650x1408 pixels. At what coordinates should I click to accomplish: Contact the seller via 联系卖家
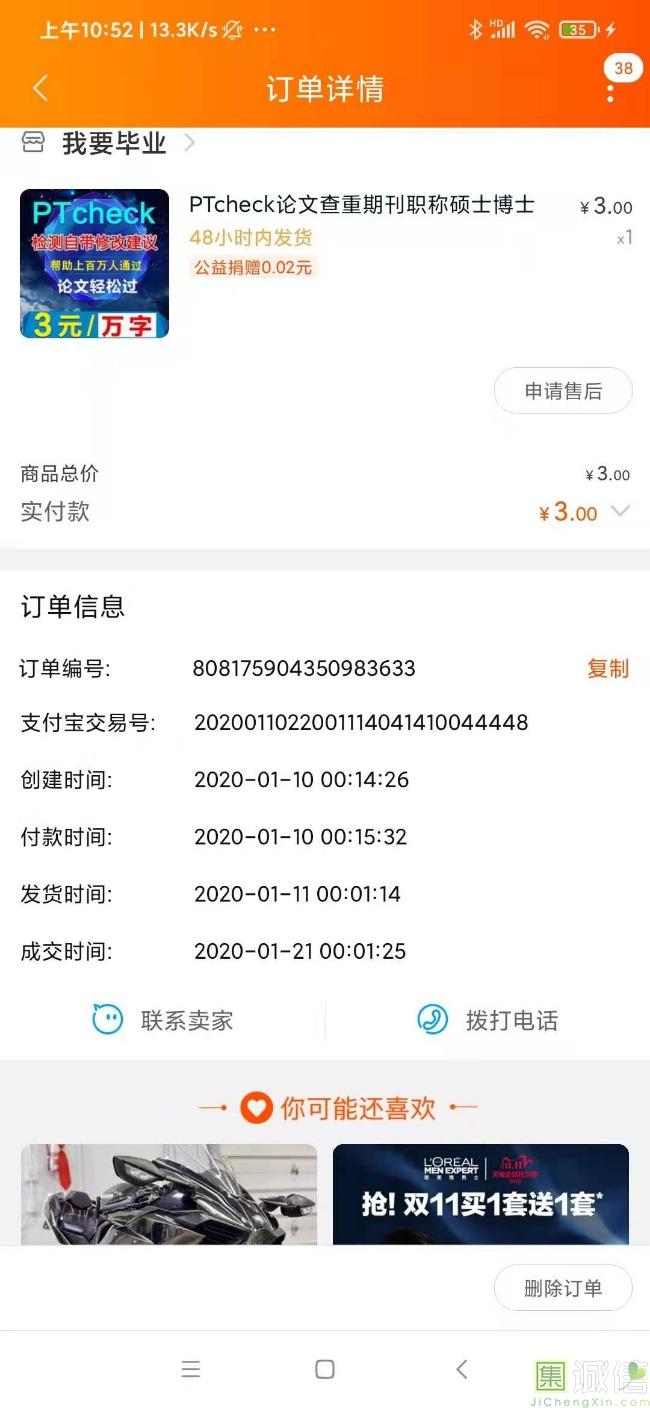(163, 1020)
